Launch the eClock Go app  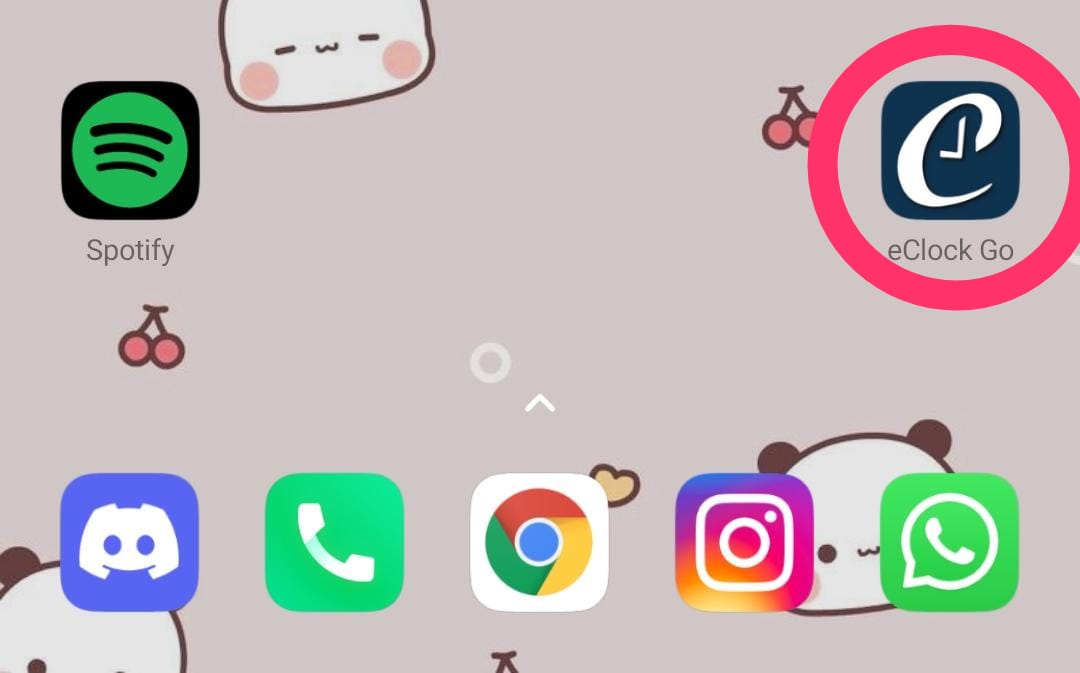coord(949,151)
